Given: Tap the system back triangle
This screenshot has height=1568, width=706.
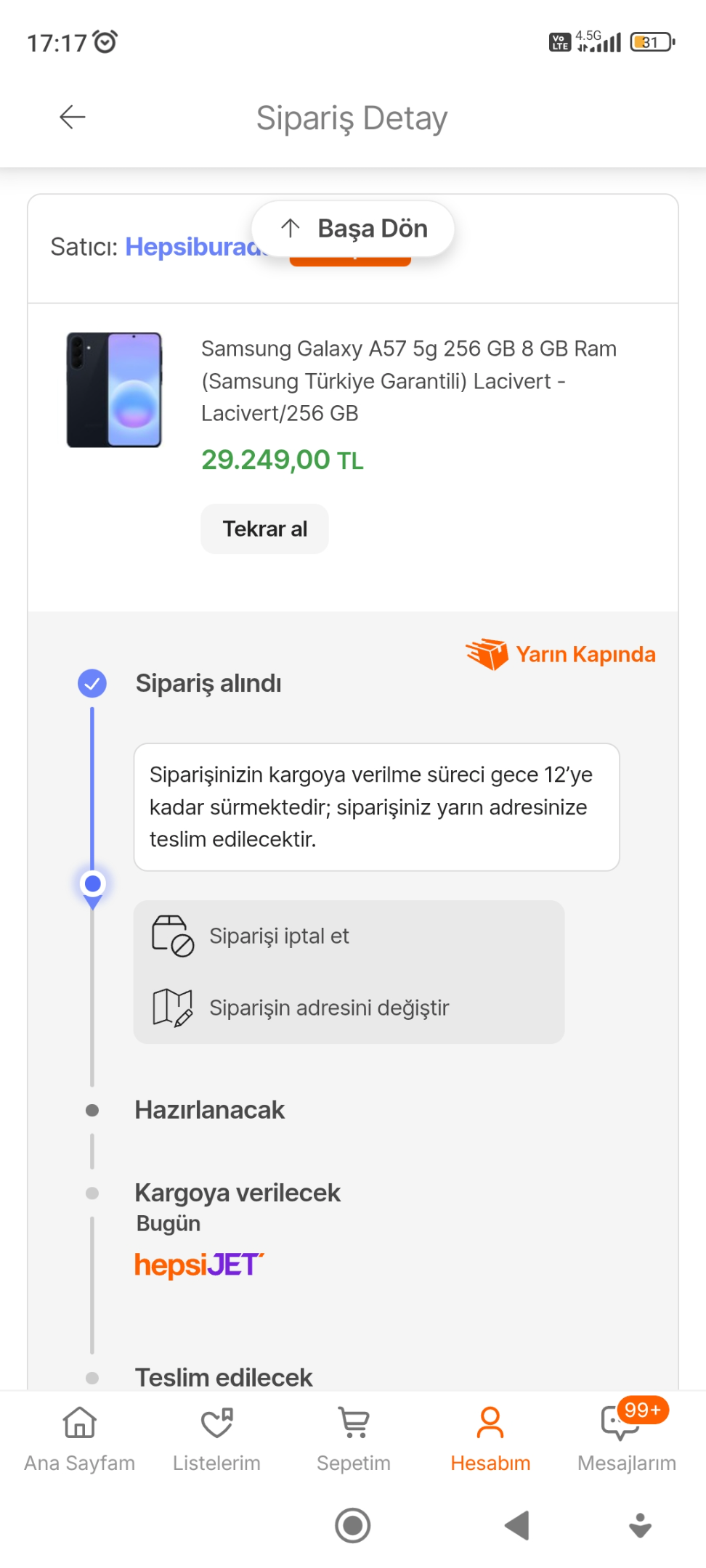Looking at the screenshot, I should click(516, 1525).
